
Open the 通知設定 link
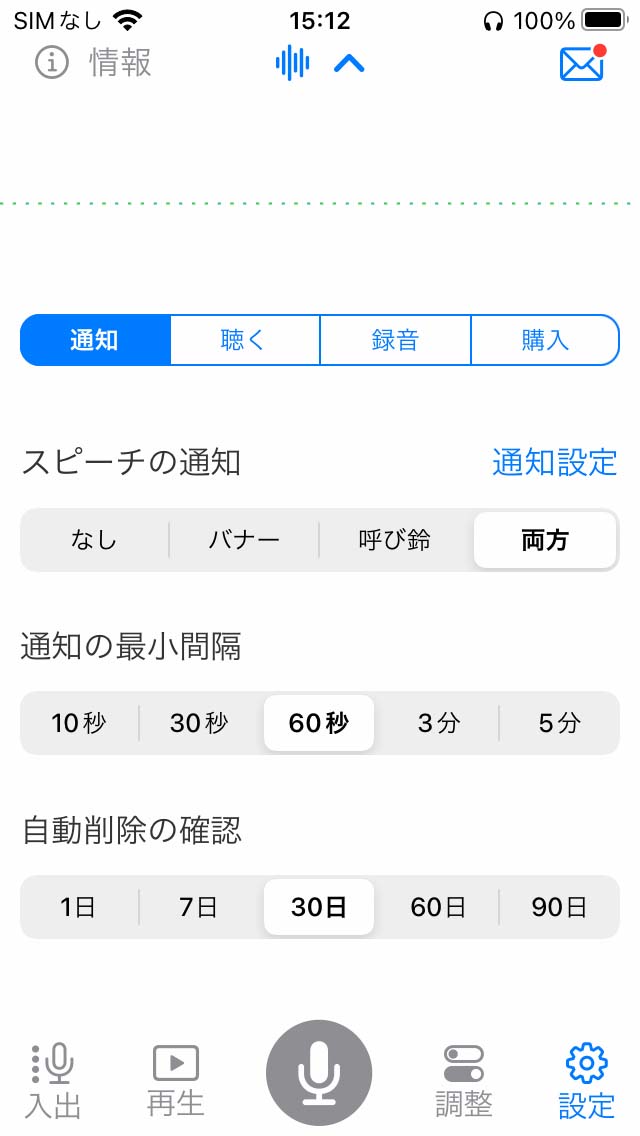(554, 462)
